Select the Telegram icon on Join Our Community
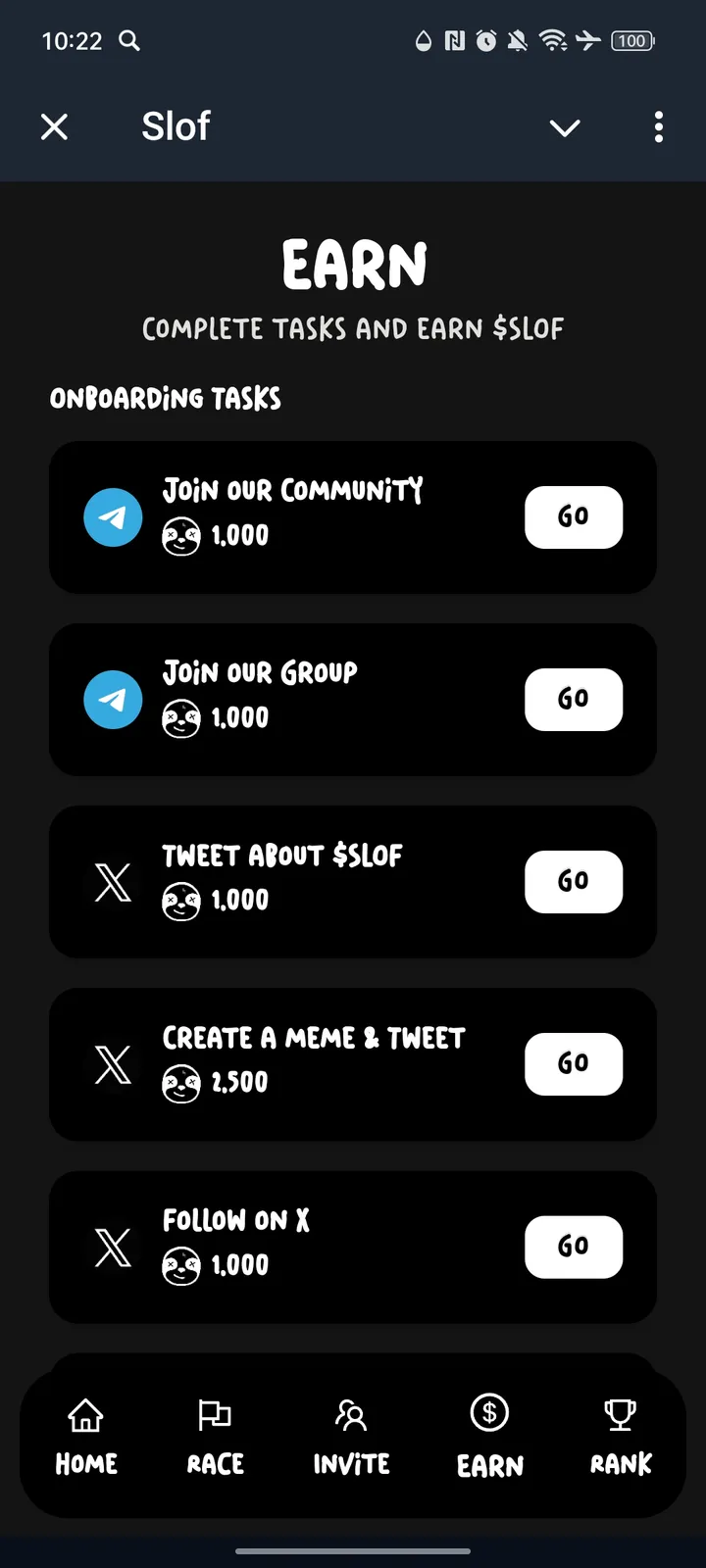Image resolution: width=706 pixels, height=1568 pixels. coord(113,516)
